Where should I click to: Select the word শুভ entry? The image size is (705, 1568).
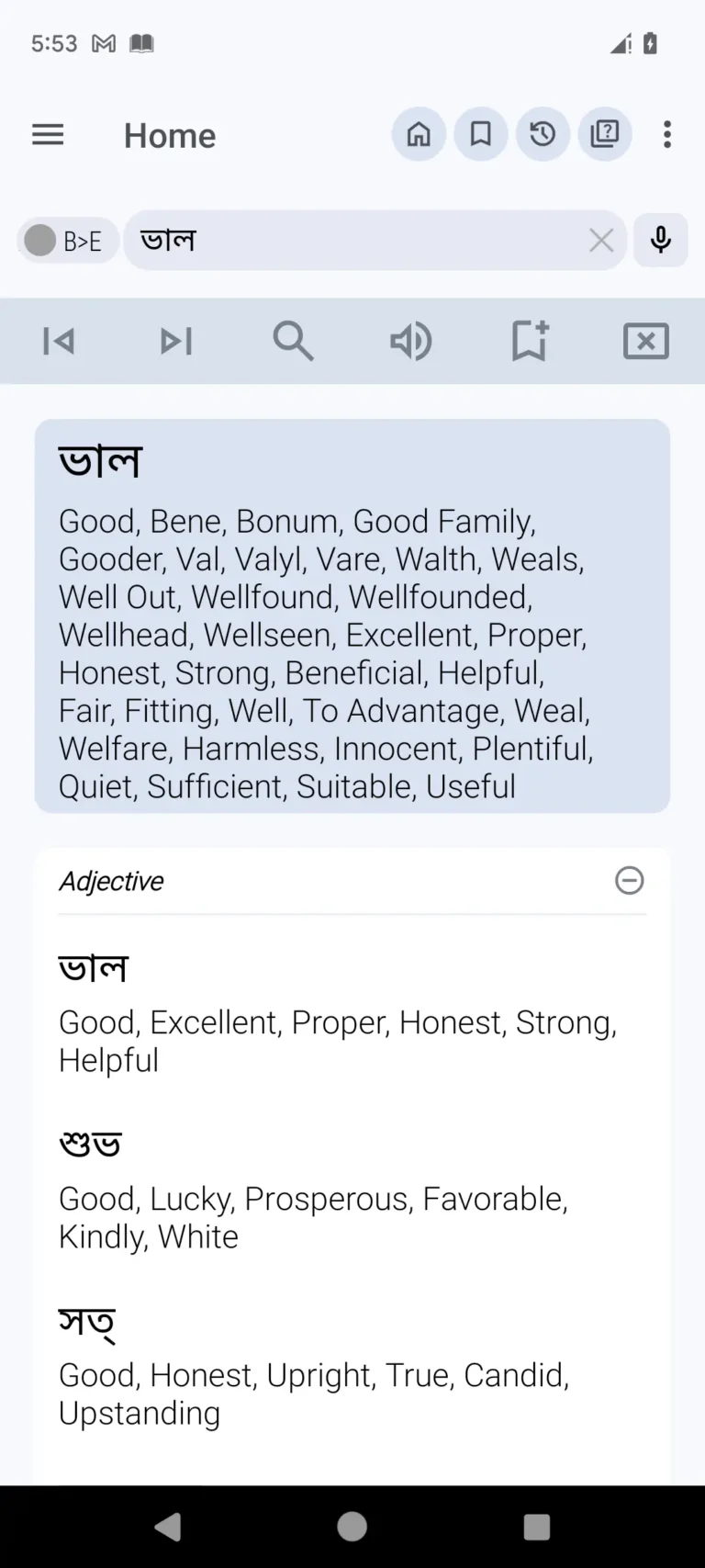[90, 1142]
